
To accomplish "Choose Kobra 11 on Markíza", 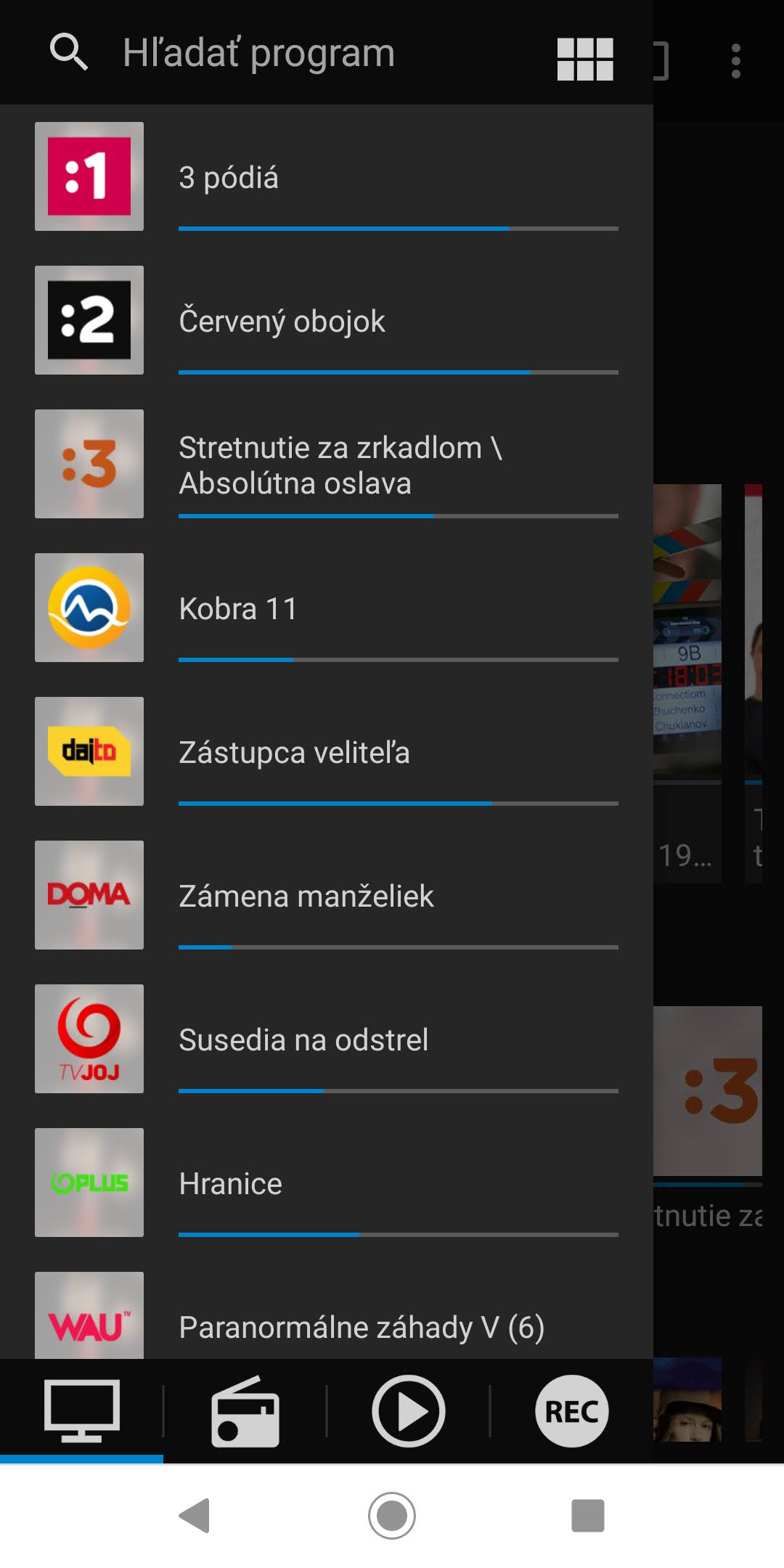I will pyautogui.click(x=327, y=608).
